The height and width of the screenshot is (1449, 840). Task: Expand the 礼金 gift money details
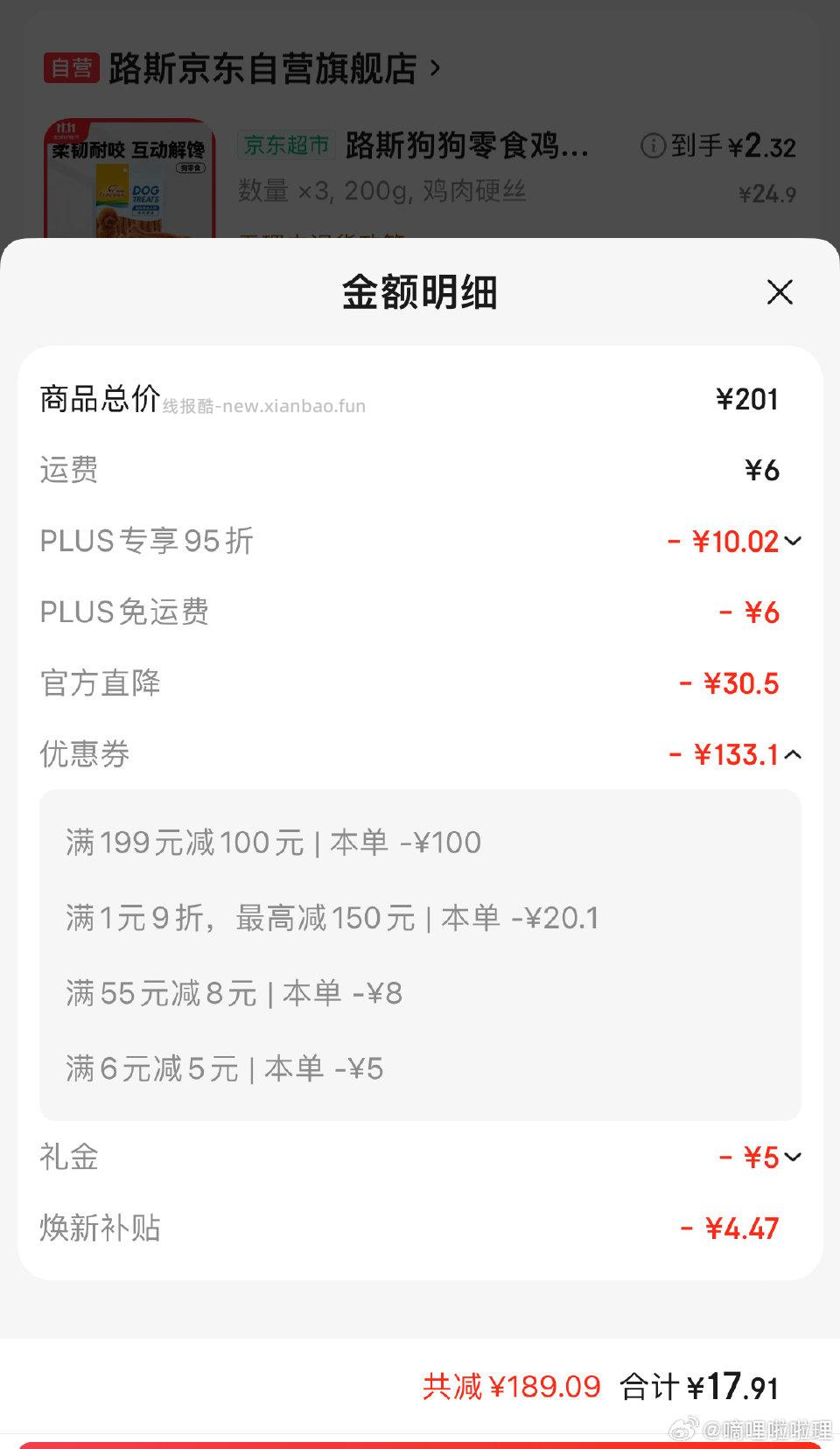(793, 1156)
